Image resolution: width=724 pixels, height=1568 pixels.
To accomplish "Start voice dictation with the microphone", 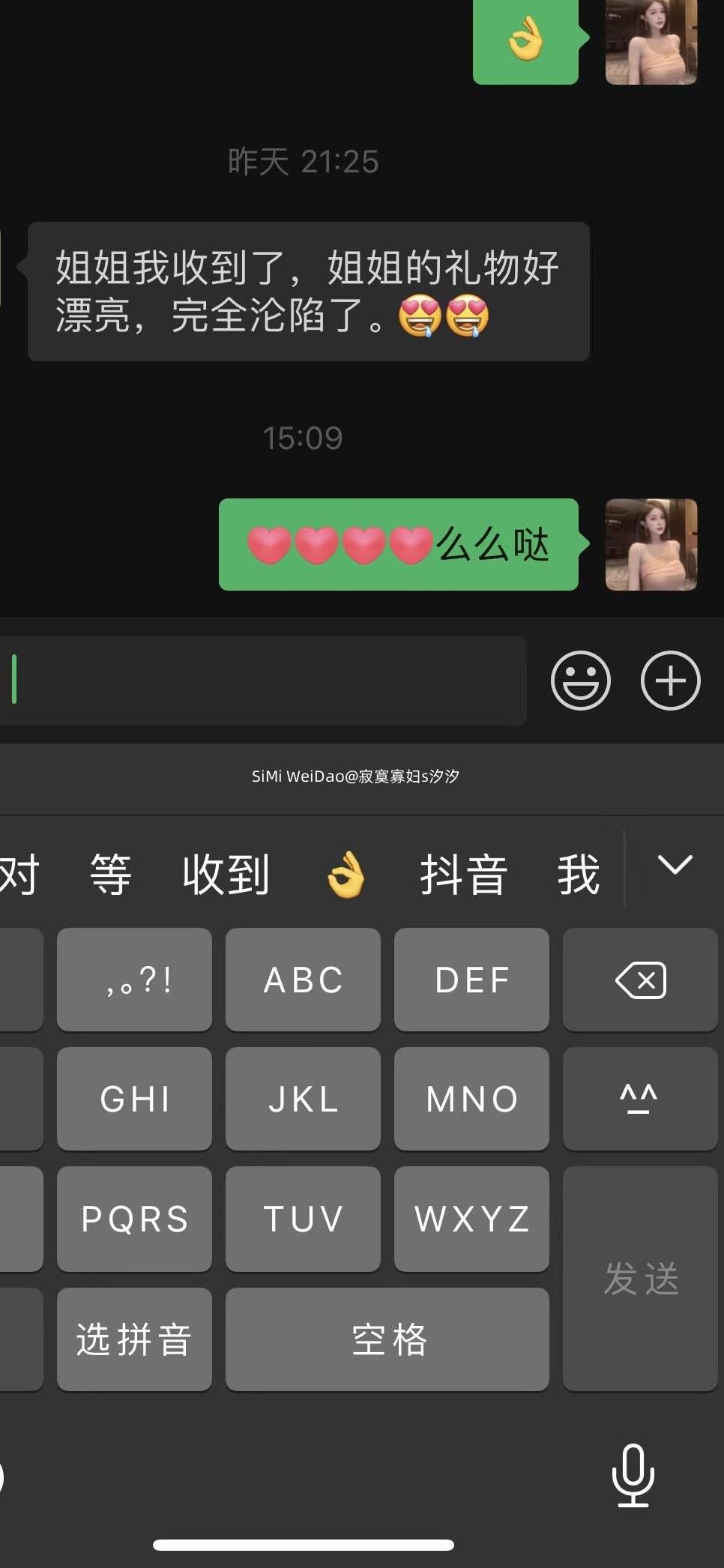I will [633, 1475].
